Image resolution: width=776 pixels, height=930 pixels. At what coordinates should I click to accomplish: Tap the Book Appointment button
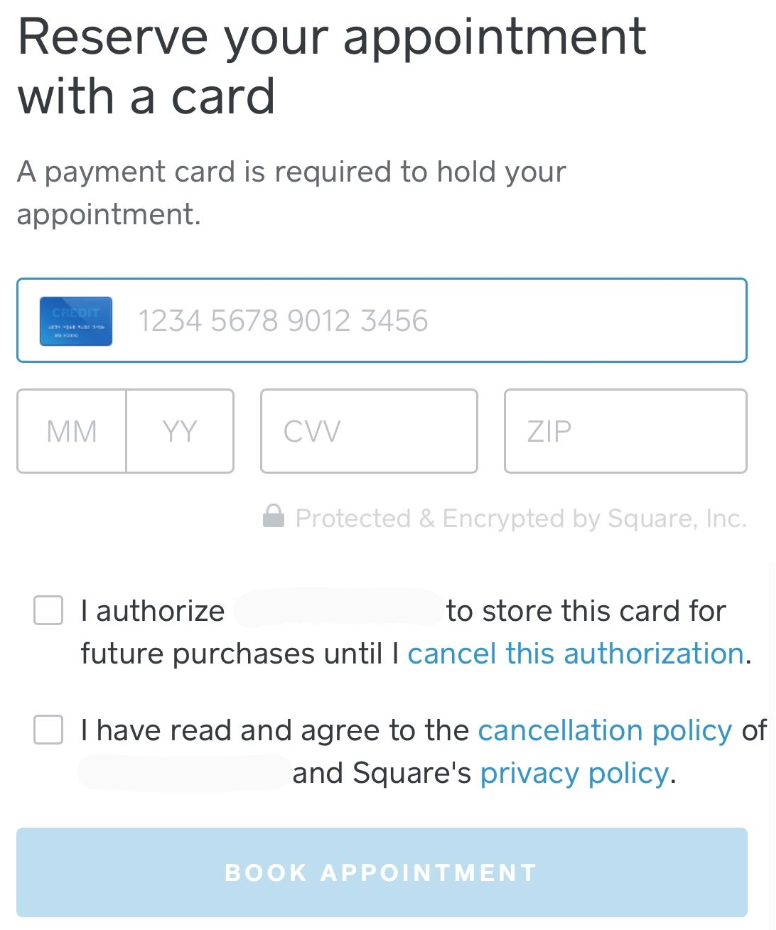381,872
